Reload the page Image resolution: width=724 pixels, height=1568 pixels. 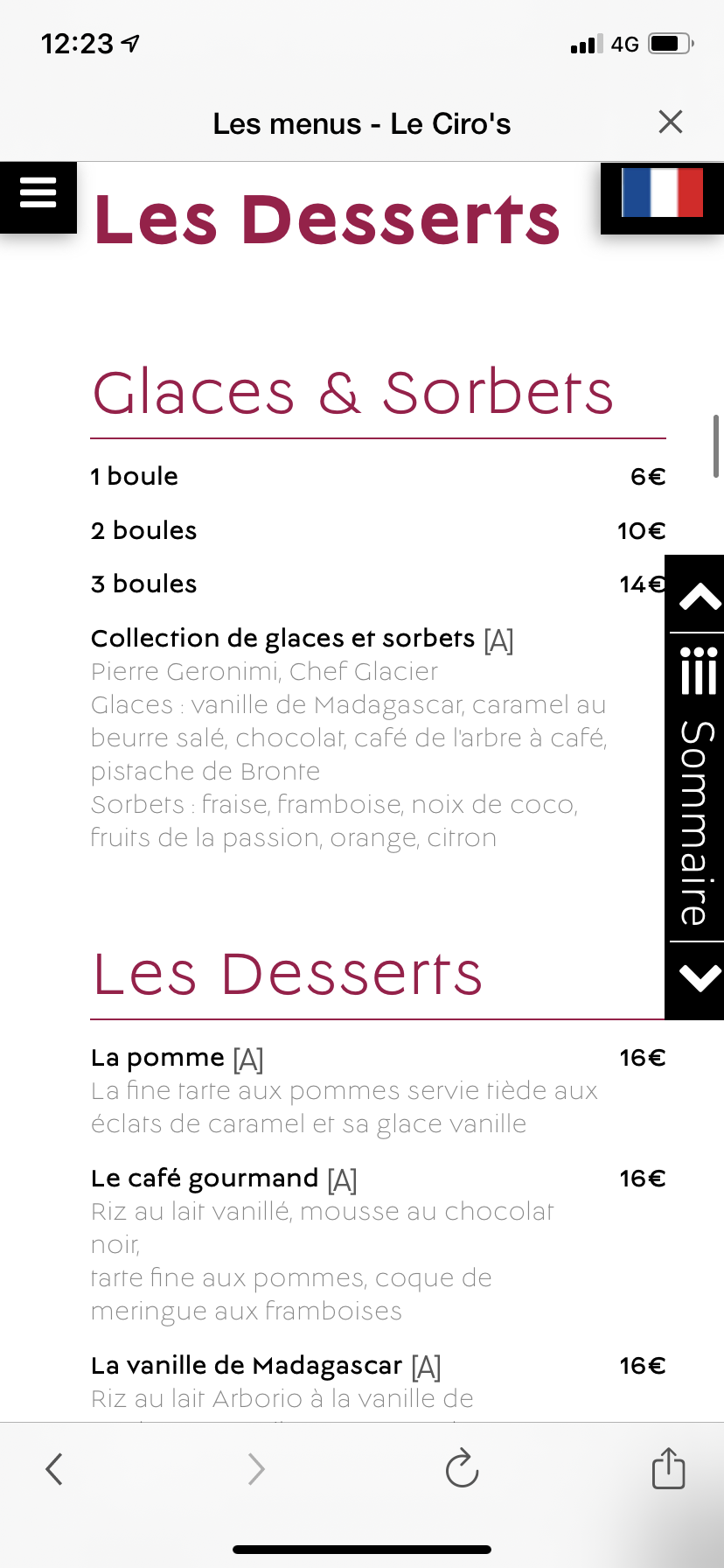[x=462, y=1469]
